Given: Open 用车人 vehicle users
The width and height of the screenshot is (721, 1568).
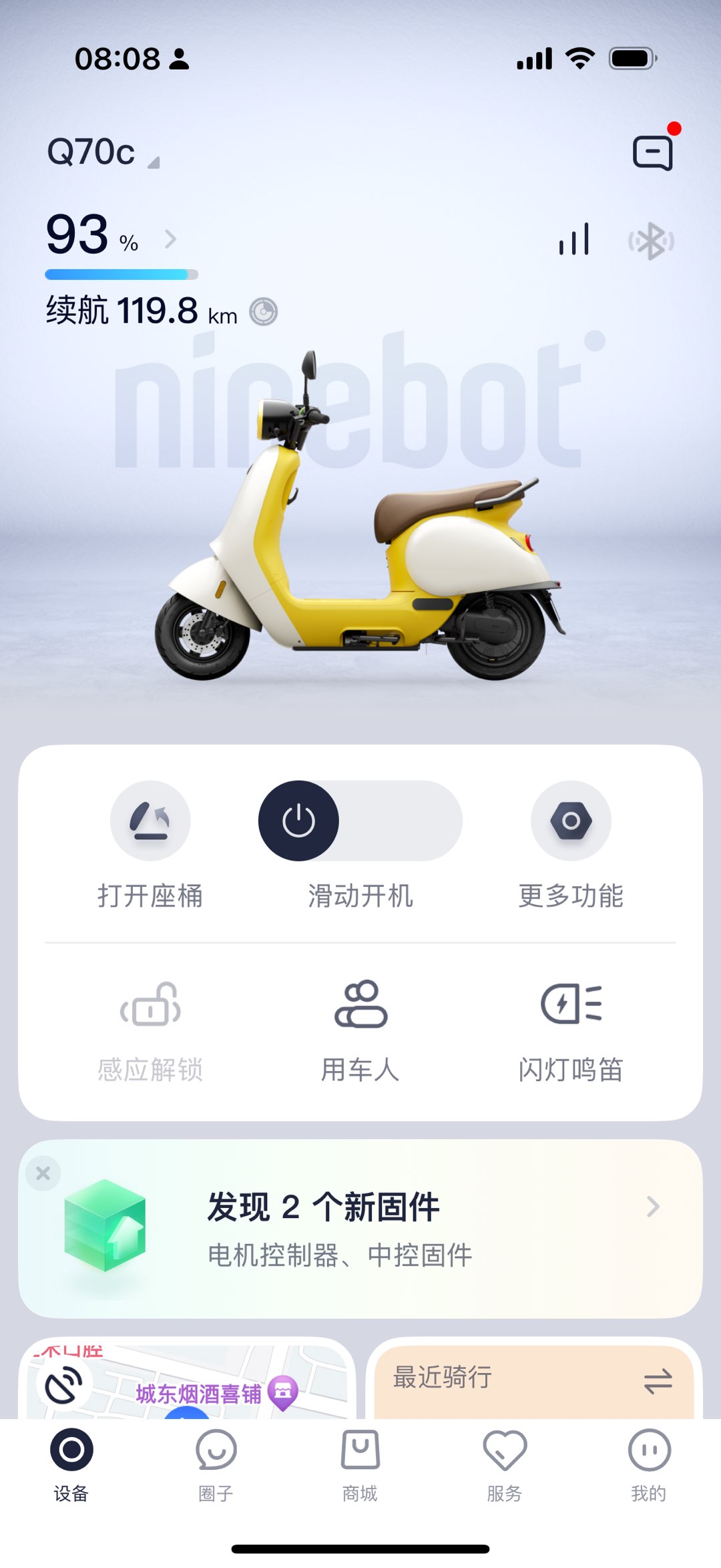Looking at the screenshot, I should pyautogui.click(x=360, y=1005).
